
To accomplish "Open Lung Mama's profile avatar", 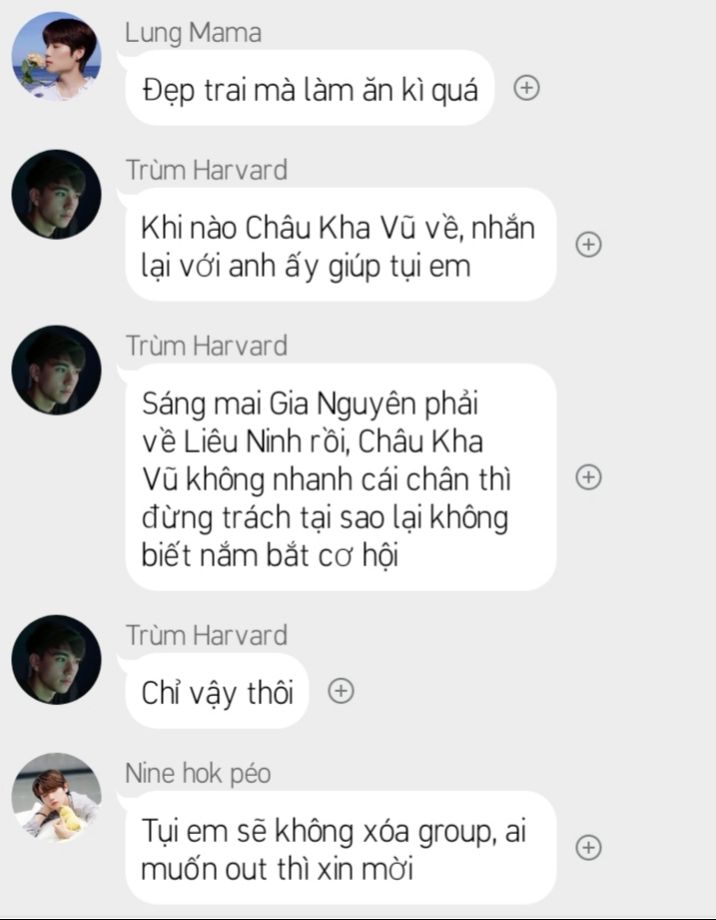I will [x=56, y=57].
